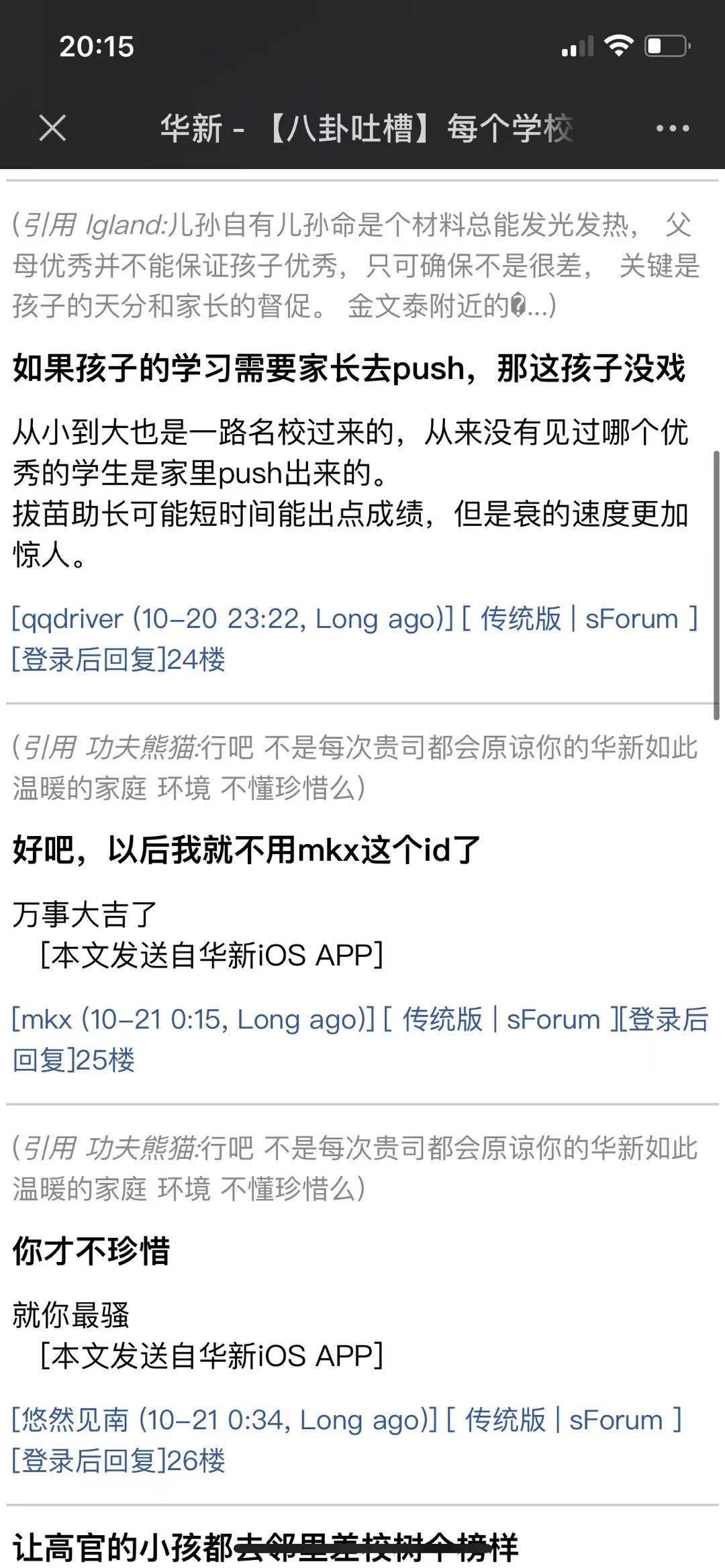
Task: Open 传统版 link in qqdriver's post
Action: (x=520, y=619)
